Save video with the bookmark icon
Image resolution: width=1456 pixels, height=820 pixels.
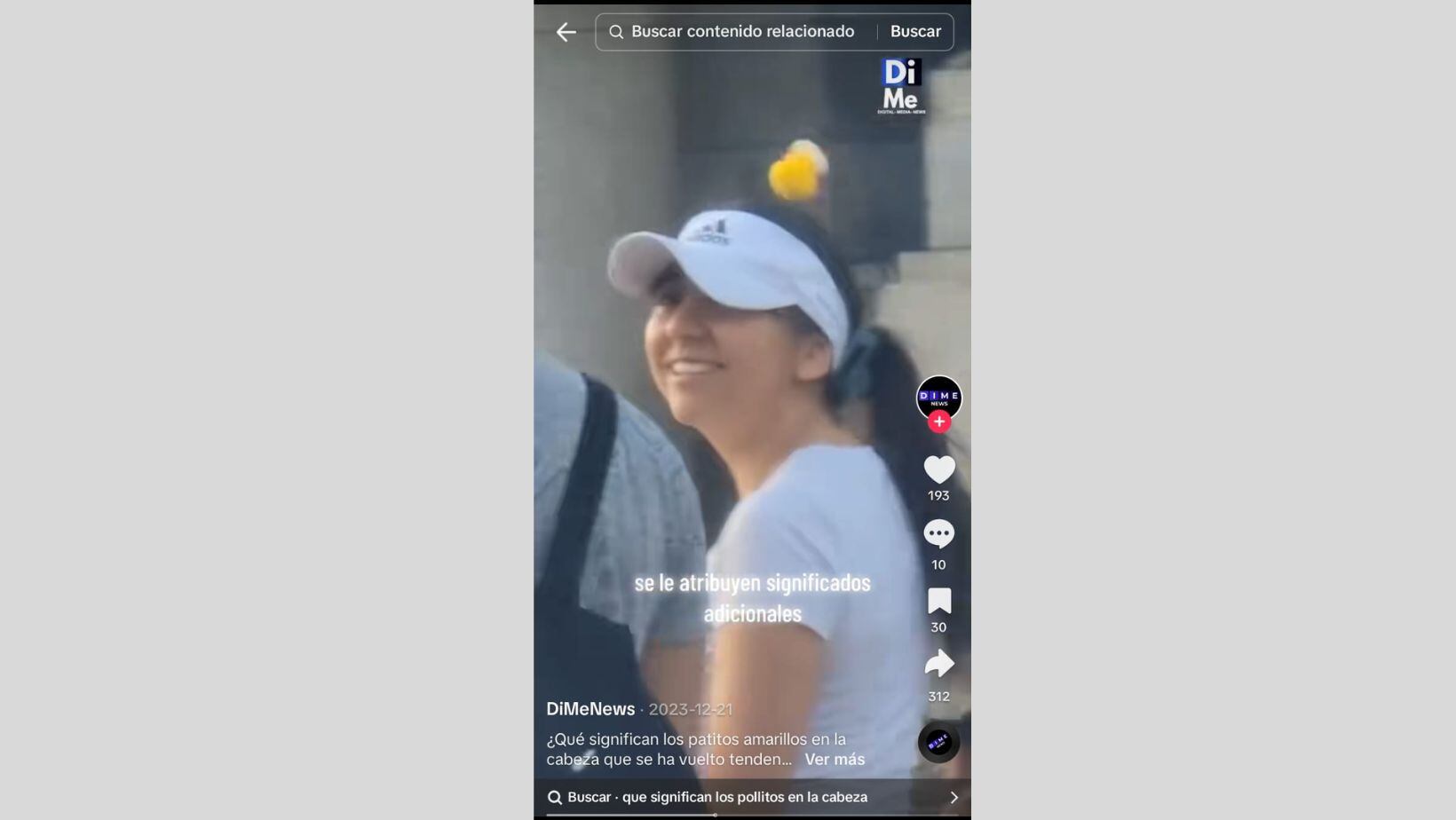pos(938,601)
